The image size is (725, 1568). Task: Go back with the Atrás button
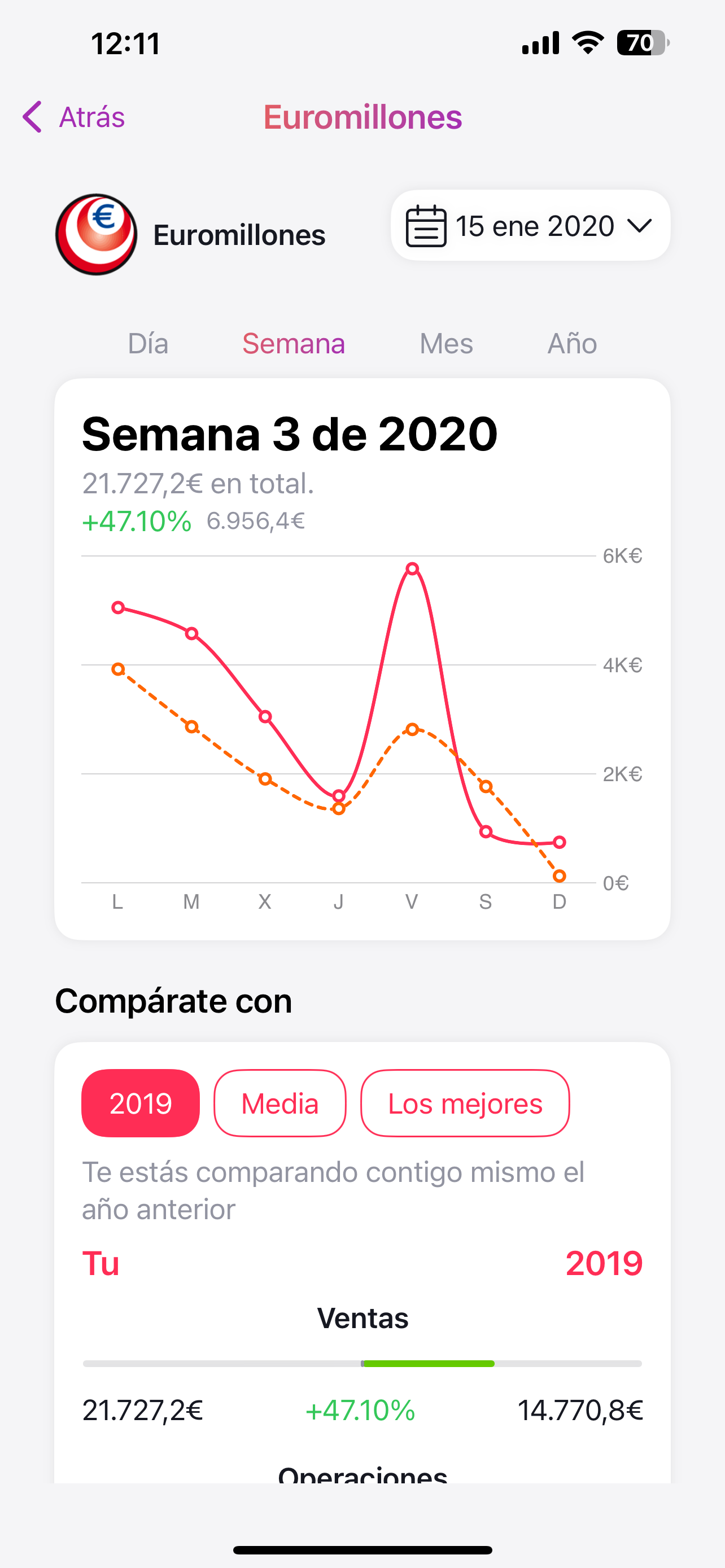click(75, 117)
